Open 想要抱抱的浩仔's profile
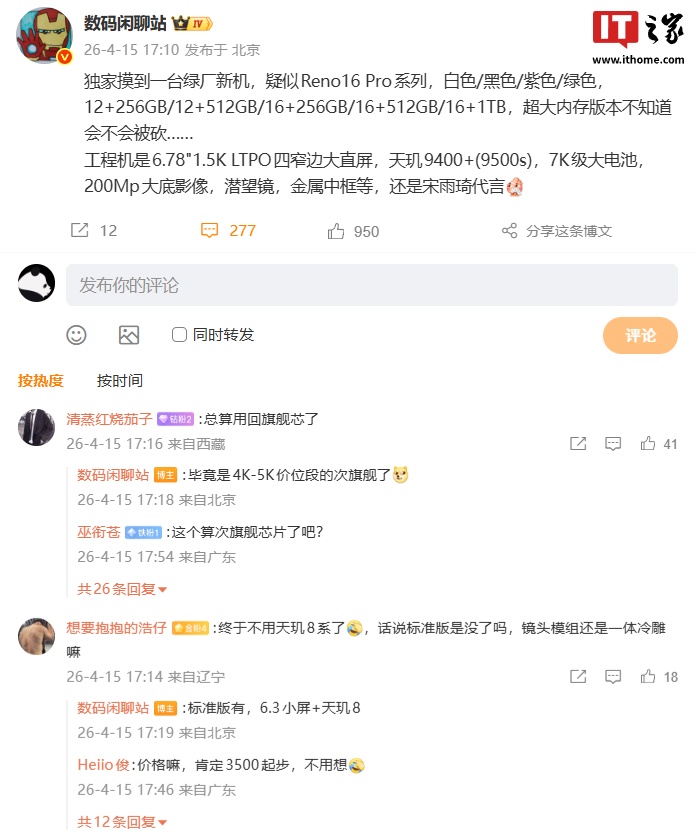The height and width of the screenshot is (835, 696). [x=116, y=628]
